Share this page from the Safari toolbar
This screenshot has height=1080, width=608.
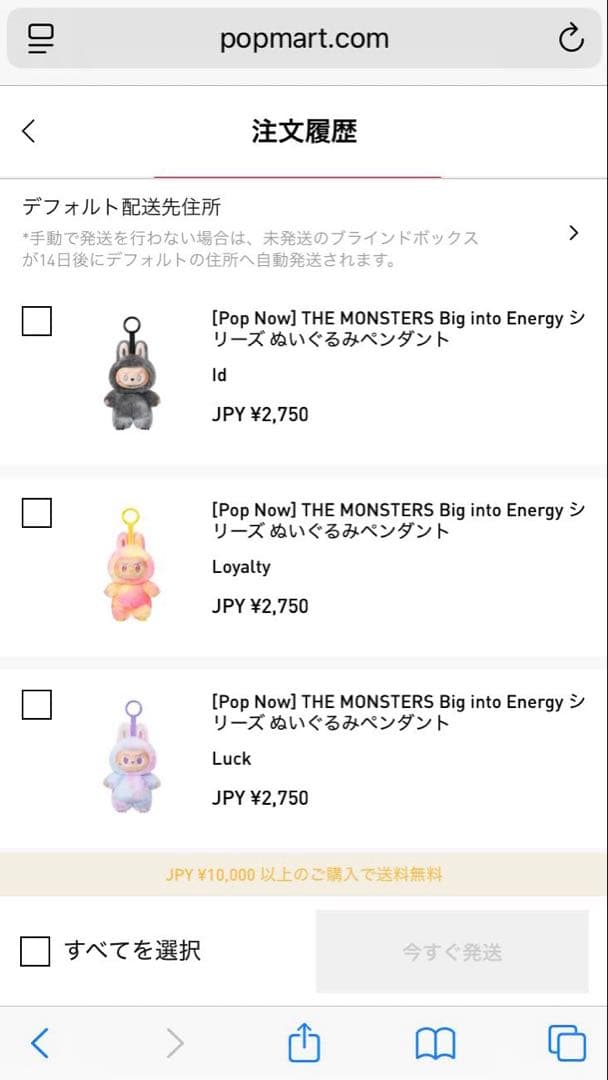[304, 1043]
